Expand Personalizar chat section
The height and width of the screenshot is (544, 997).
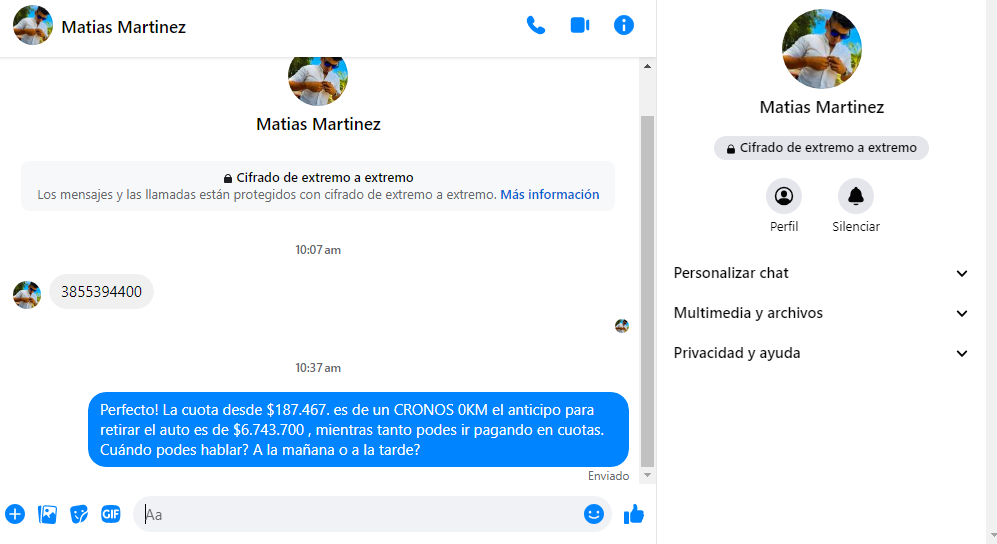click(821, 273)
